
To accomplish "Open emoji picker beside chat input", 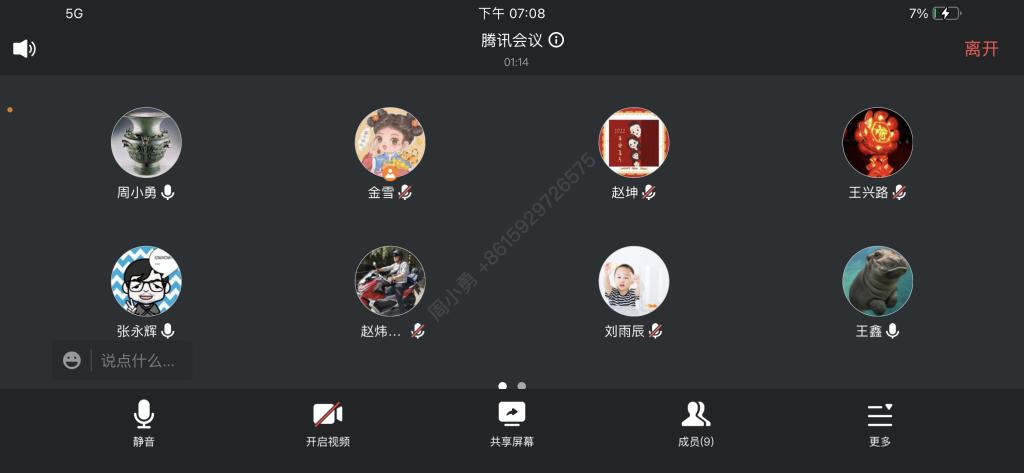I will click(72, 360).
